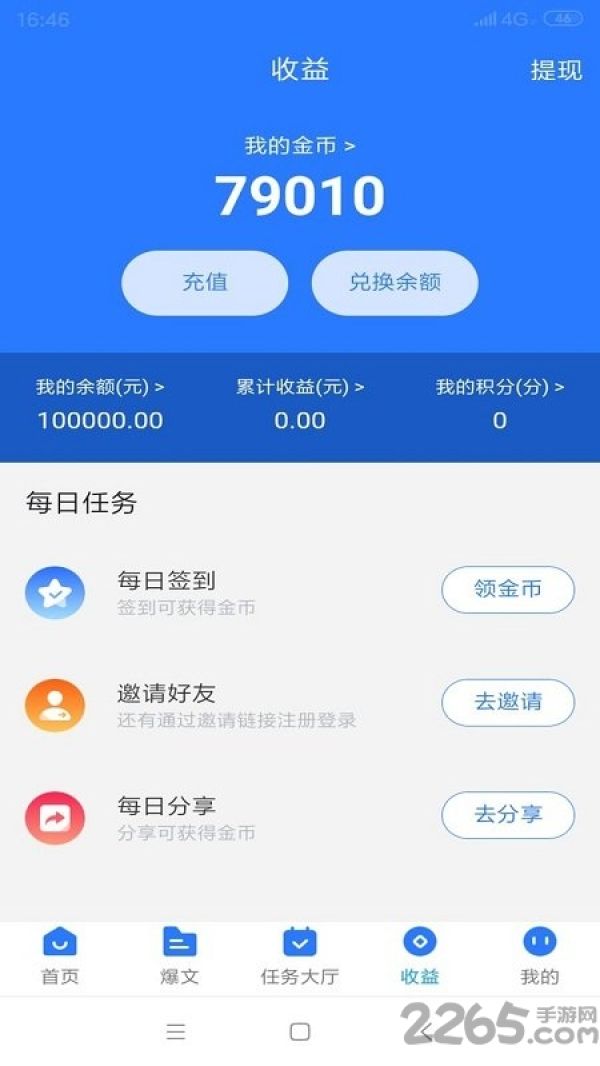The height and width of the screenshot is (1066, 600).
Task: Switch to the 首页 tab
Action: [x=60, y=957]
